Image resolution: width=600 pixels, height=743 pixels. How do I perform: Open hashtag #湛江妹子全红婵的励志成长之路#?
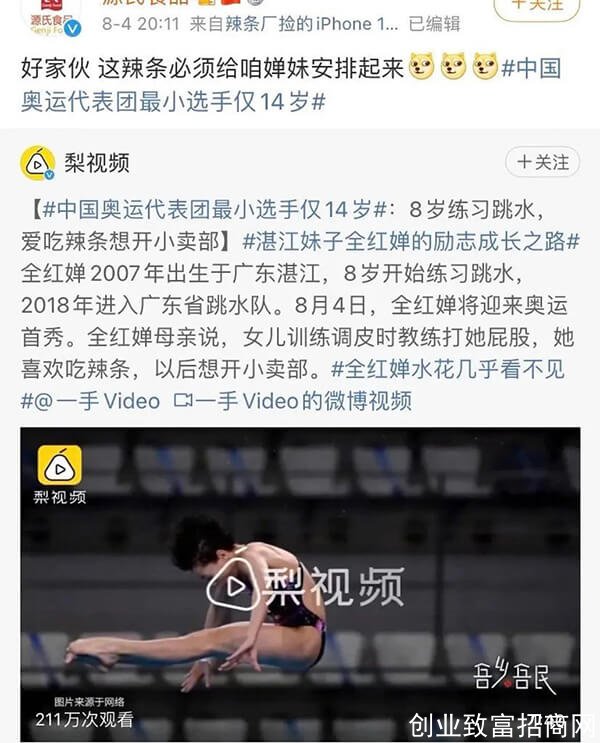(412, 240)
